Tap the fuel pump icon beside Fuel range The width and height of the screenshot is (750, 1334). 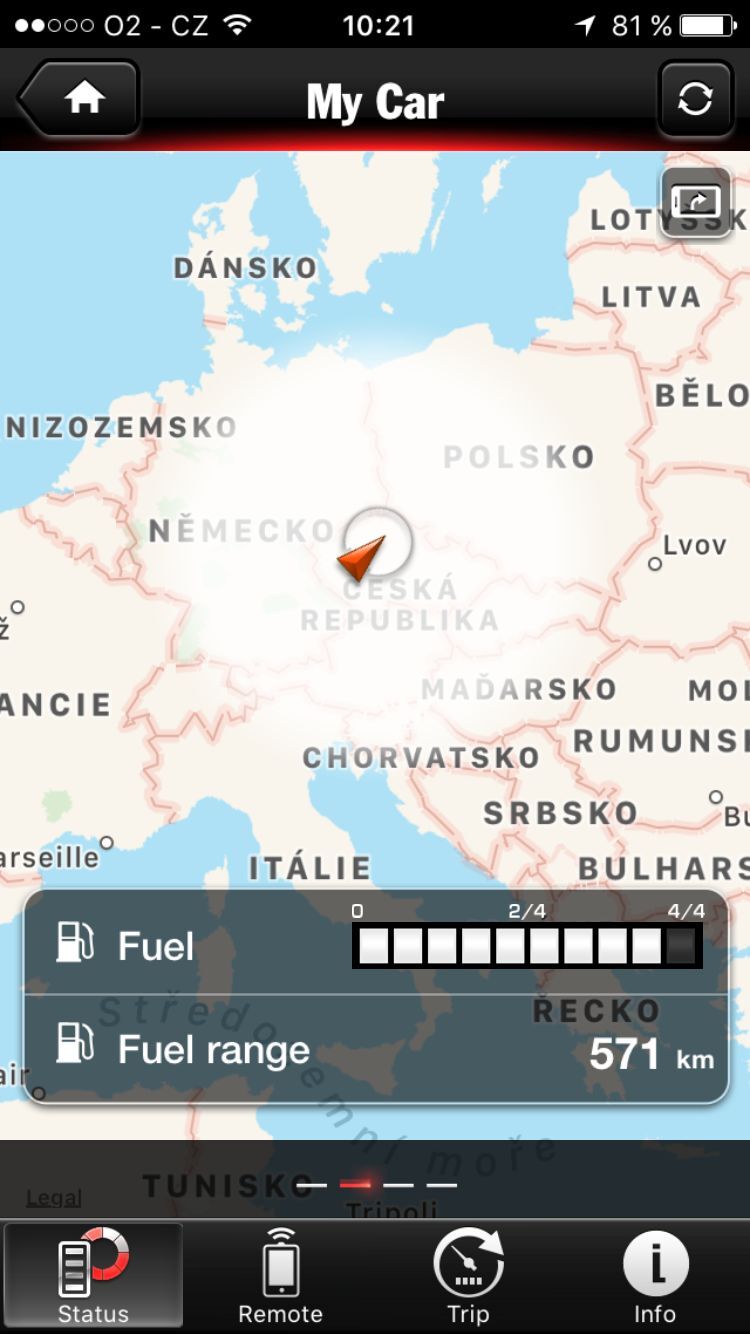coord(76,1048)
